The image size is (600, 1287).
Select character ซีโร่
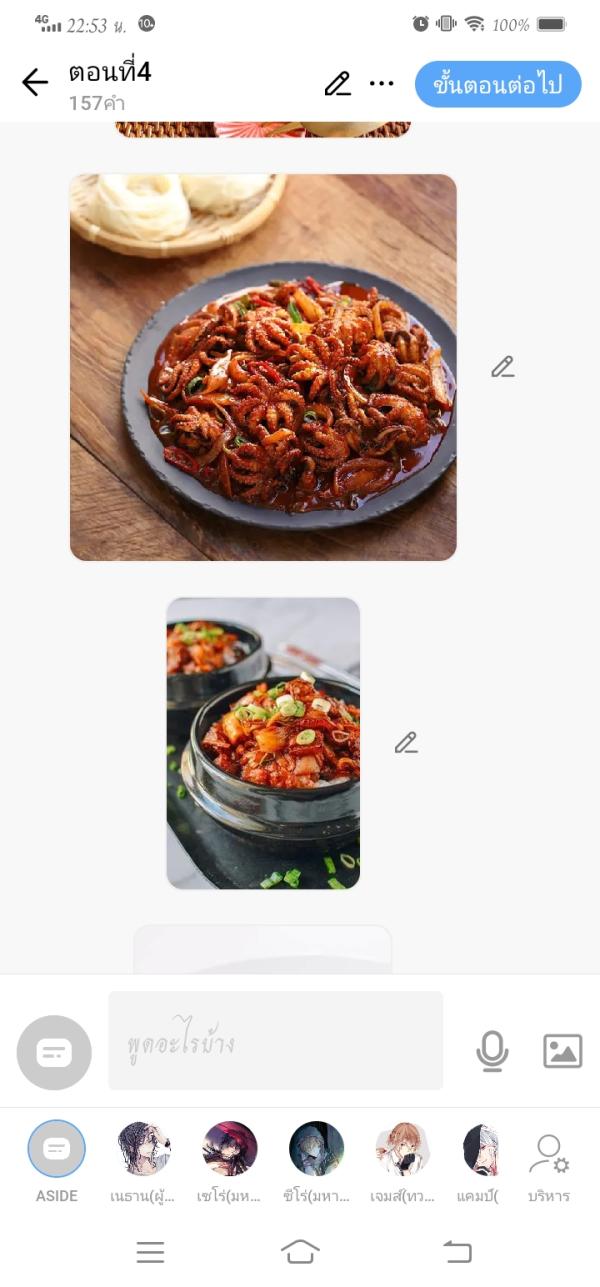[x=316, y=1150]
